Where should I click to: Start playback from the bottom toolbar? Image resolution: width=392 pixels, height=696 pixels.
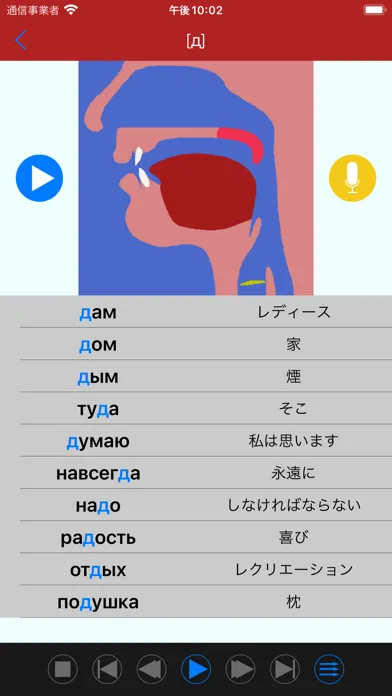point(196,669)
